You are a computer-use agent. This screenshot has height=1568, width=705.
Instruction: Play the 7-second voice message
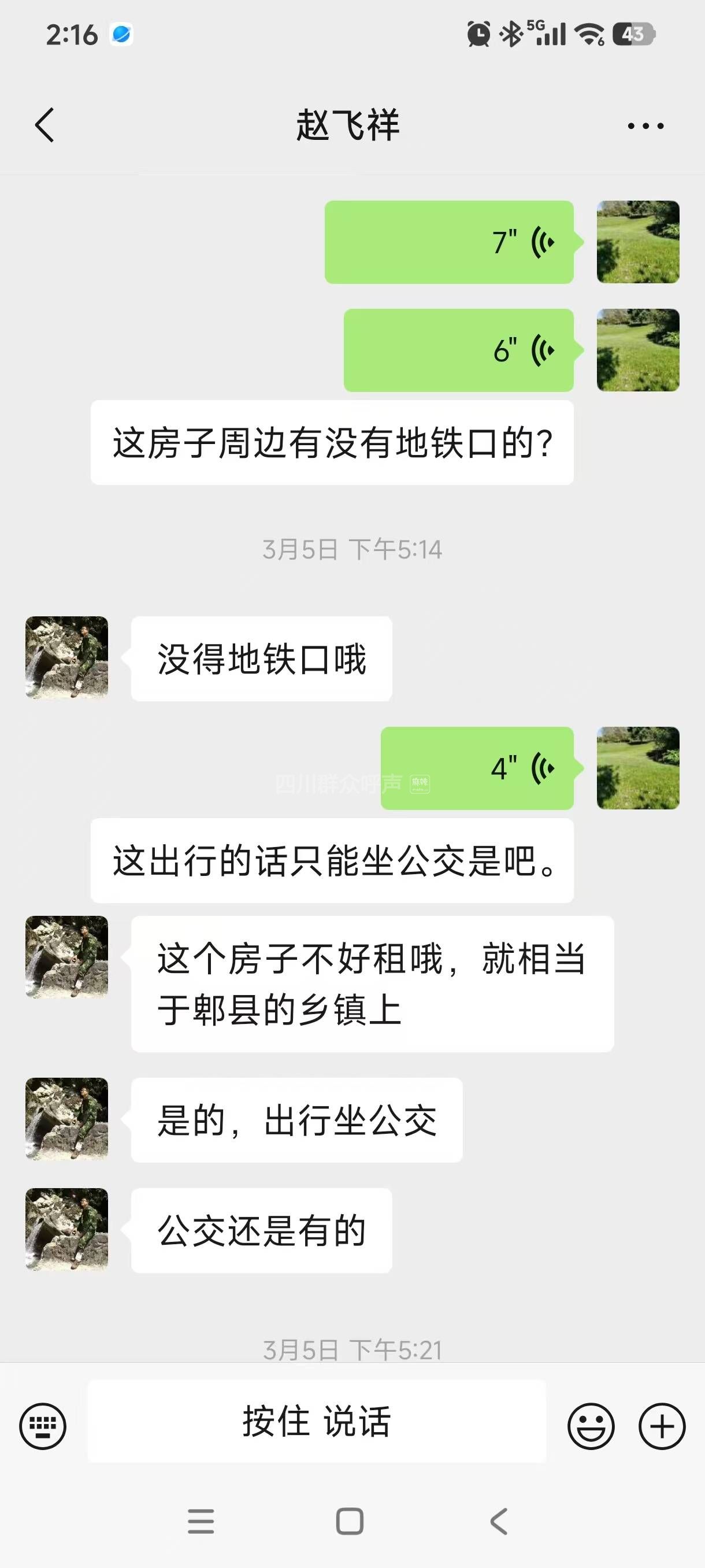coord(449,242)
